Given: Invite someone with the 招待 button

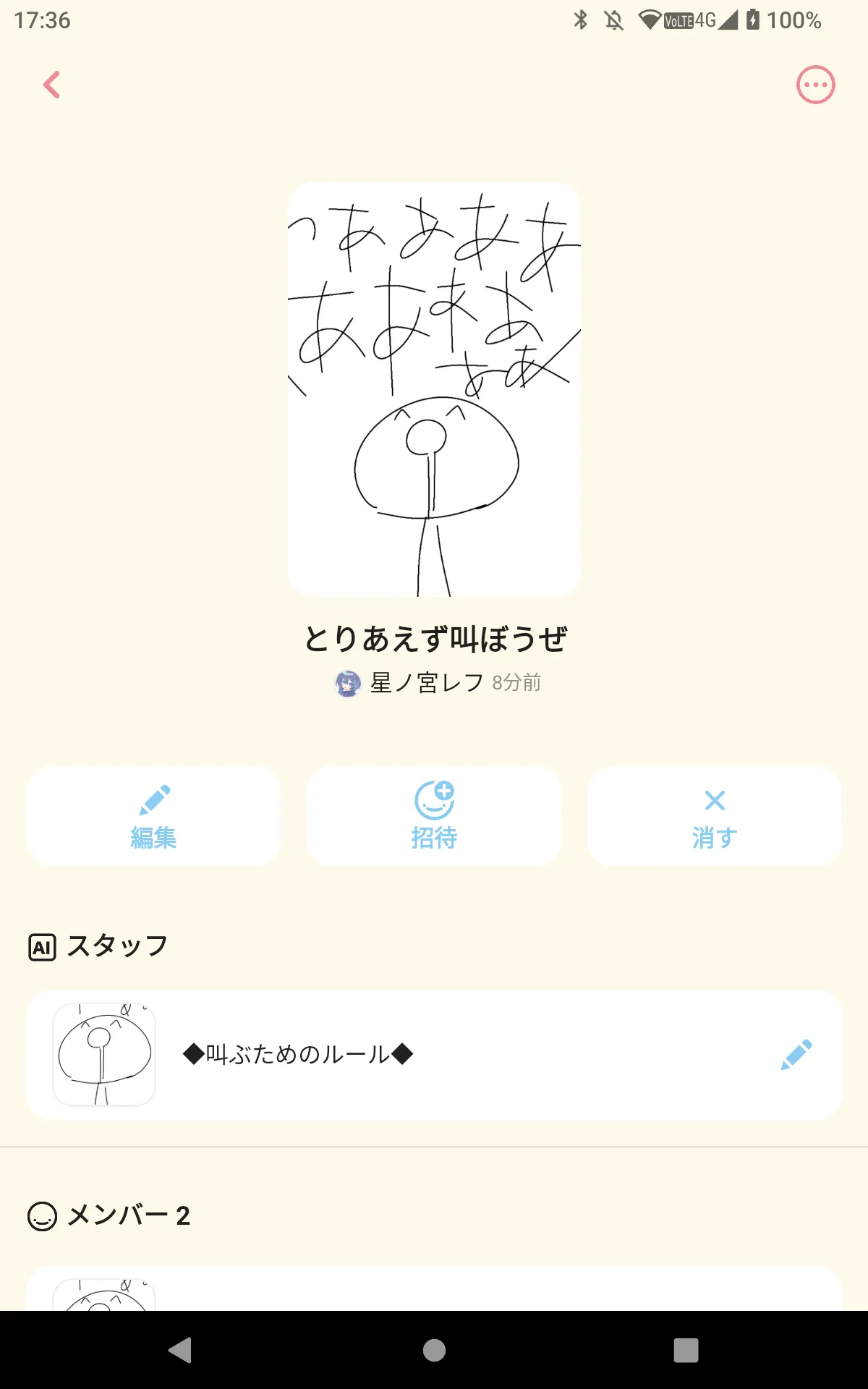Looking at the screenshot, I should coord(434,816).
